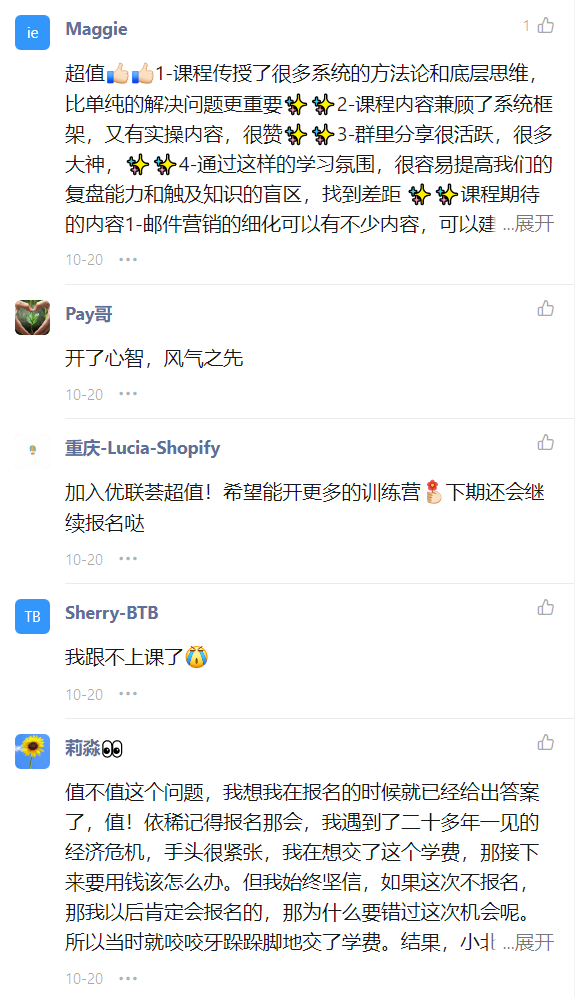Like Maggie's comment
The width and height of the screenshot is (575, 997).
coord(545,25)
